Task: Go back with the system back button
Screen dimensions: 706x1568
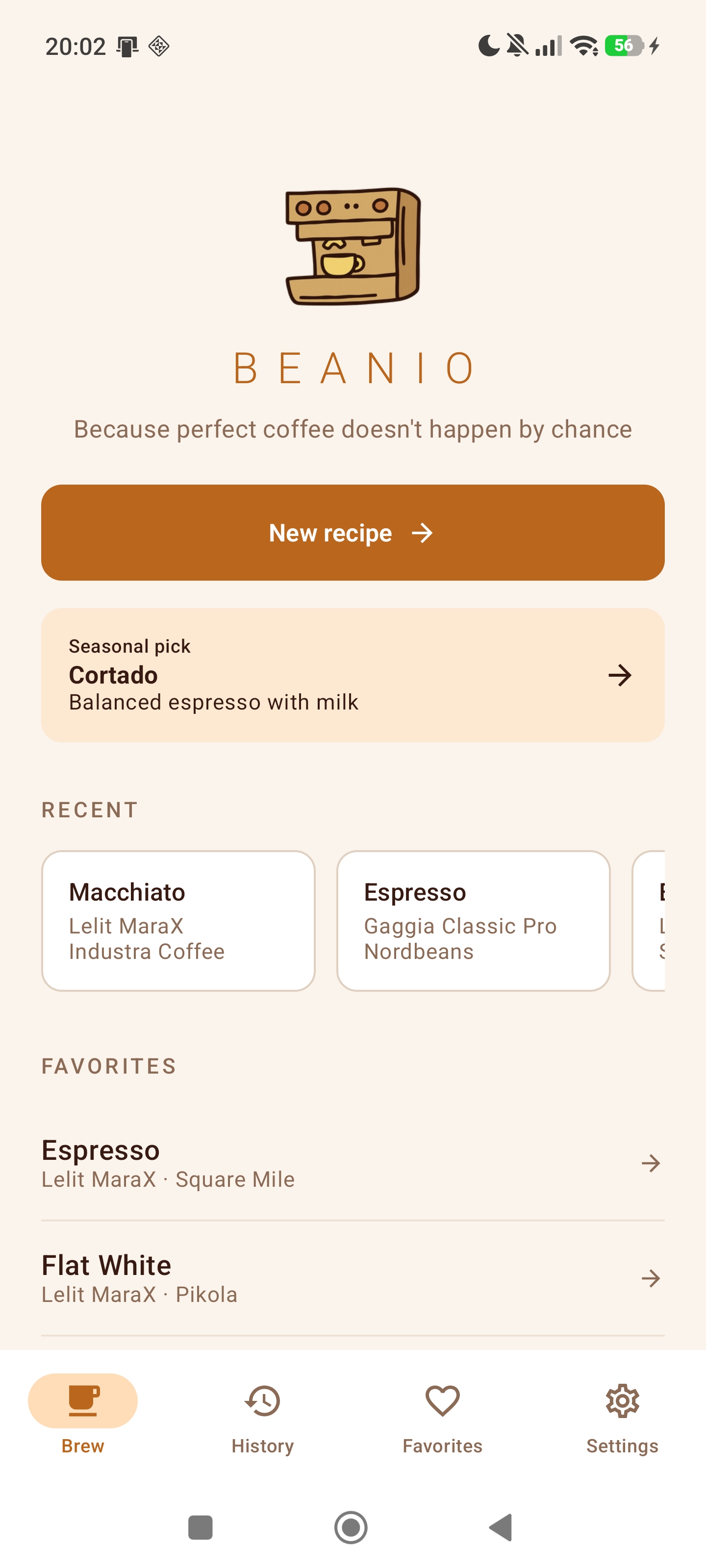Action: coord(502,1527)
